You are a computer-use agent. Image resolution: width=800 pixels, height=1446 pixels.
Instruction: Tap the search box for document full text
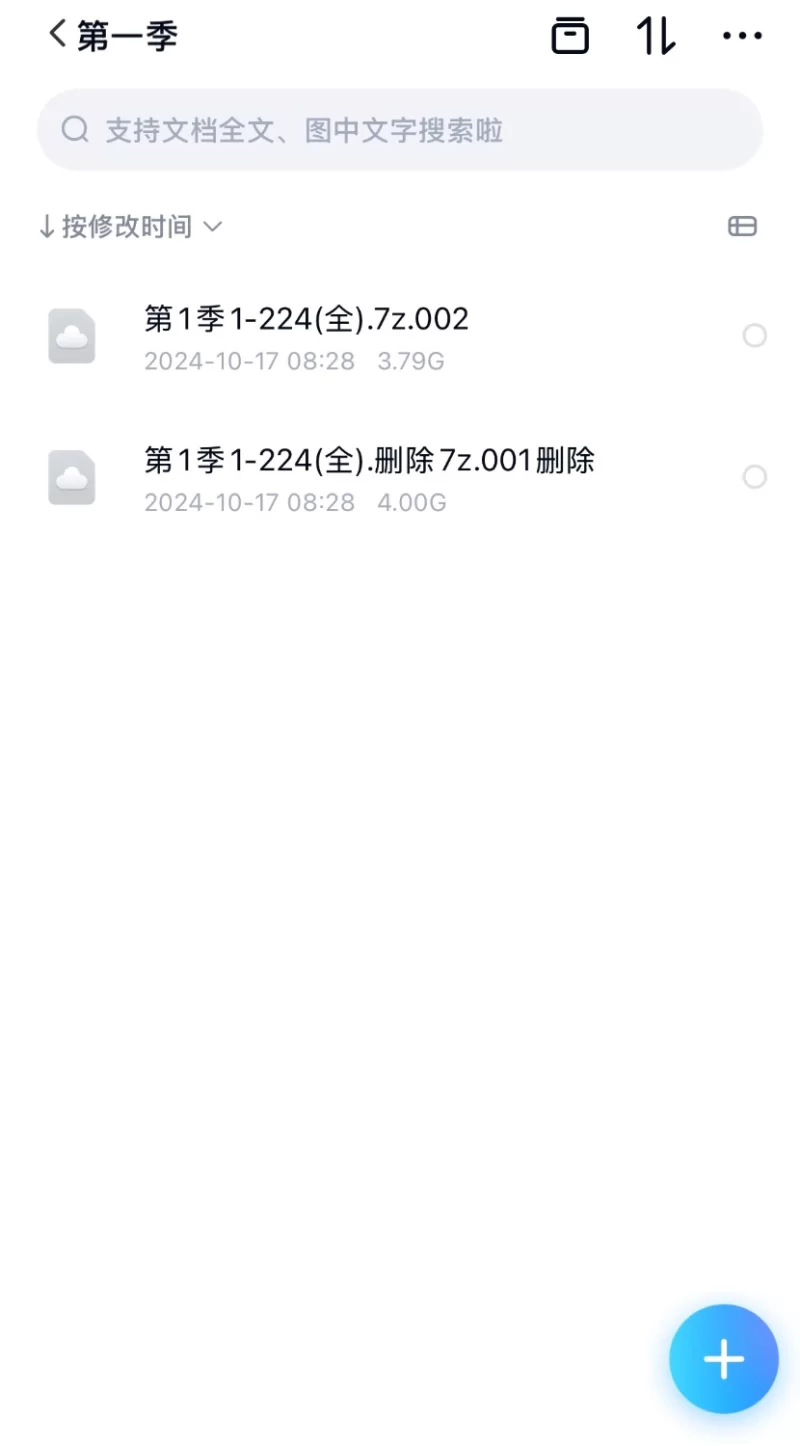[x=400, y=130]
